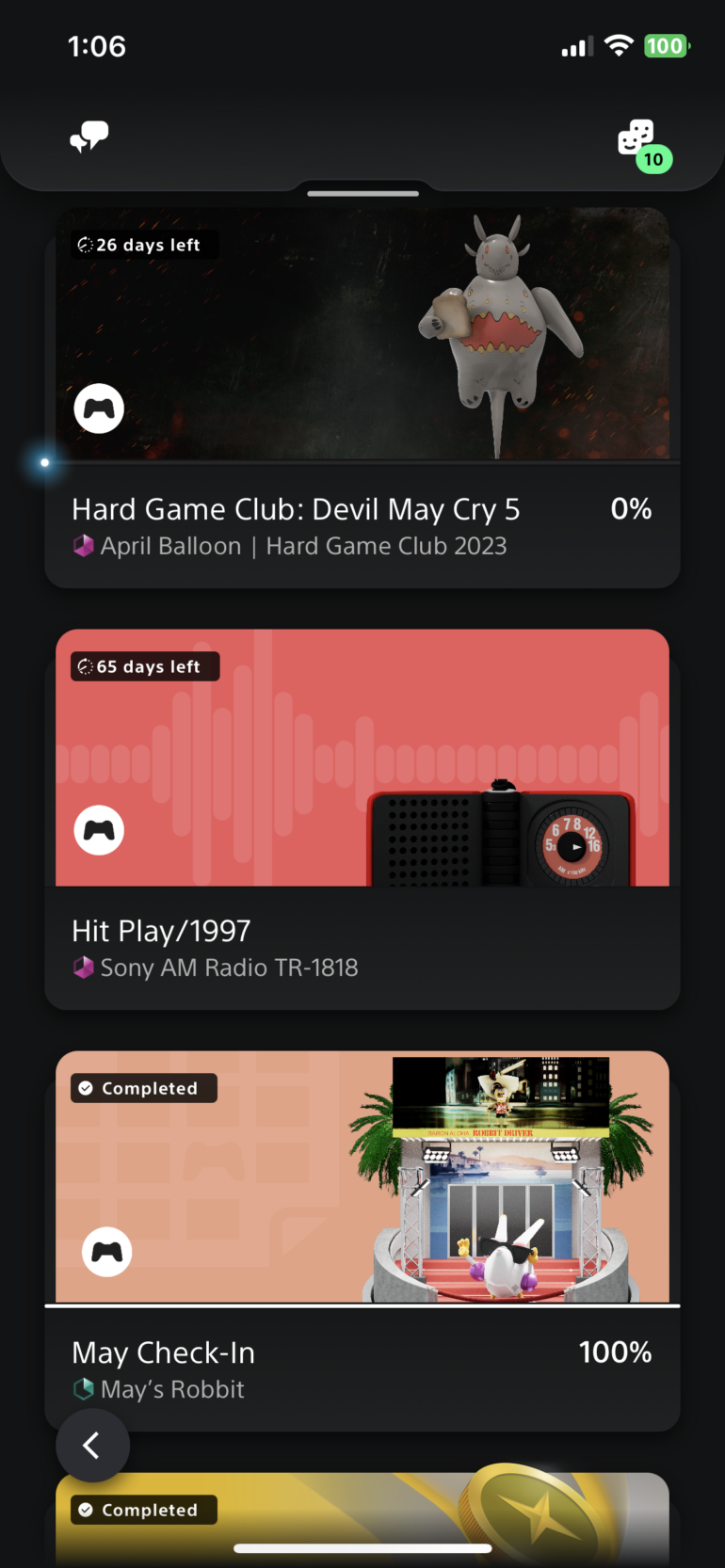The width and height of the screenshot is (725, 1568).
Task: Open the chat bubbles icon
Action: click(89, 137)
